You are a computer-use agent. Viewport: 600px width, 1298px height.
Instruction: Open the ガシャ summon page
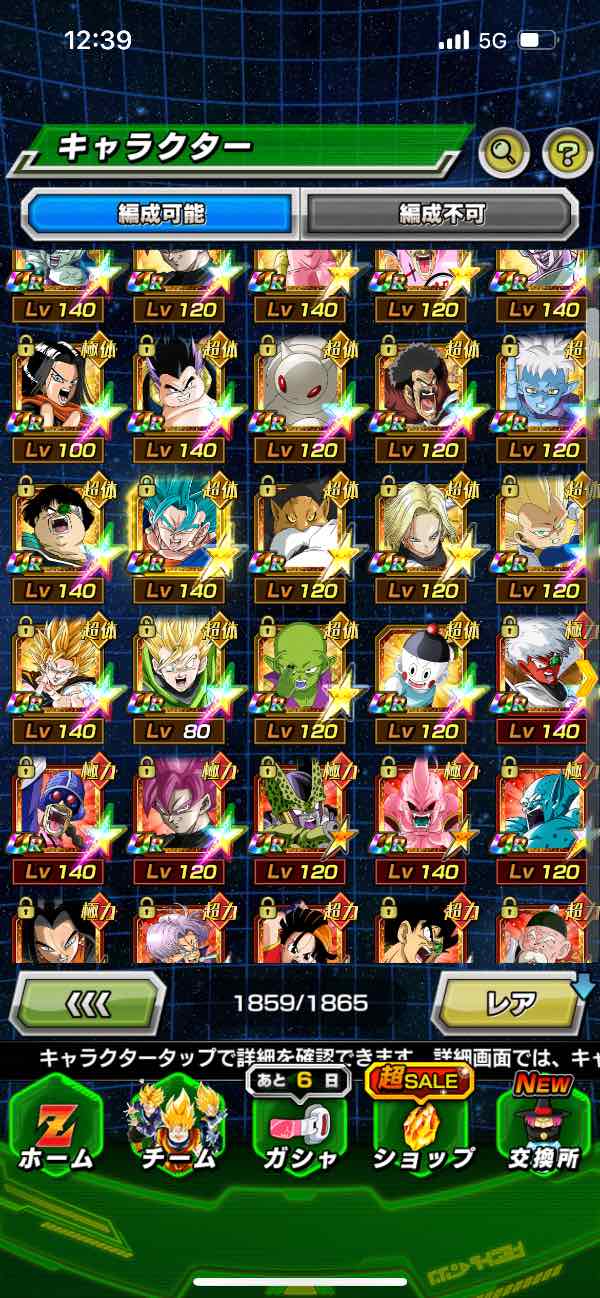[x=297, y=1128]
